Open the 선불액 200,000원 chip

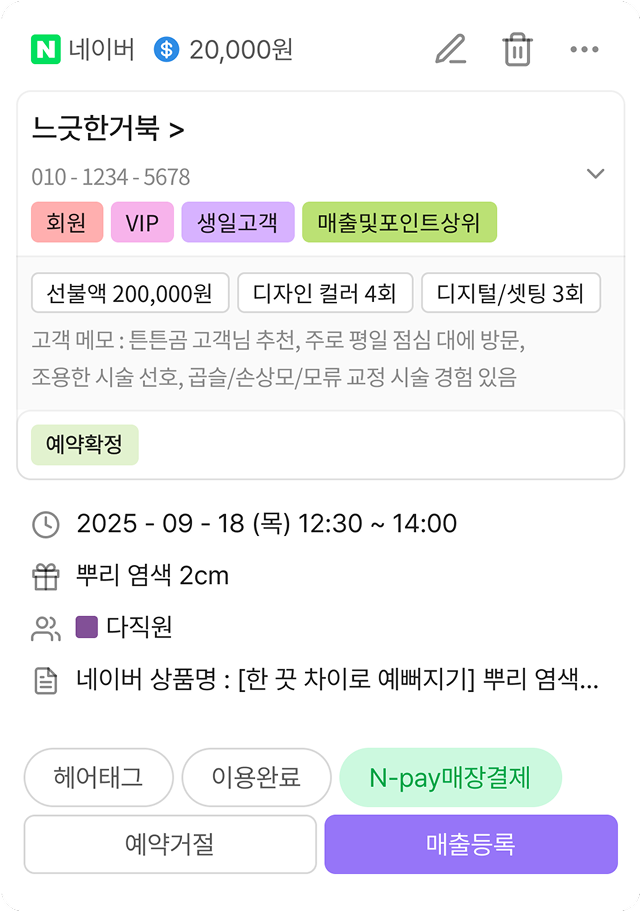(x=131, y=293)
